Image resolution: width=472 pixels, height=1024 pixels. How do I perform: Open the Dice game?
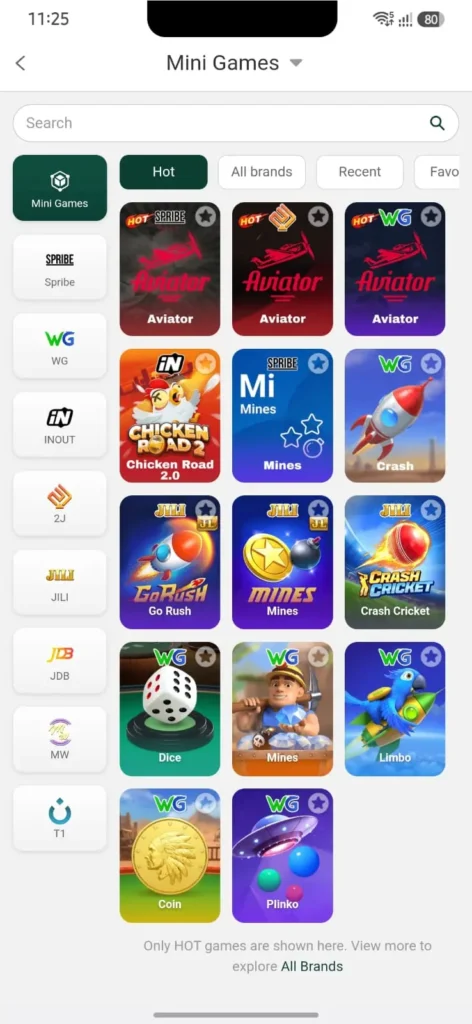[x=170, y=709]
